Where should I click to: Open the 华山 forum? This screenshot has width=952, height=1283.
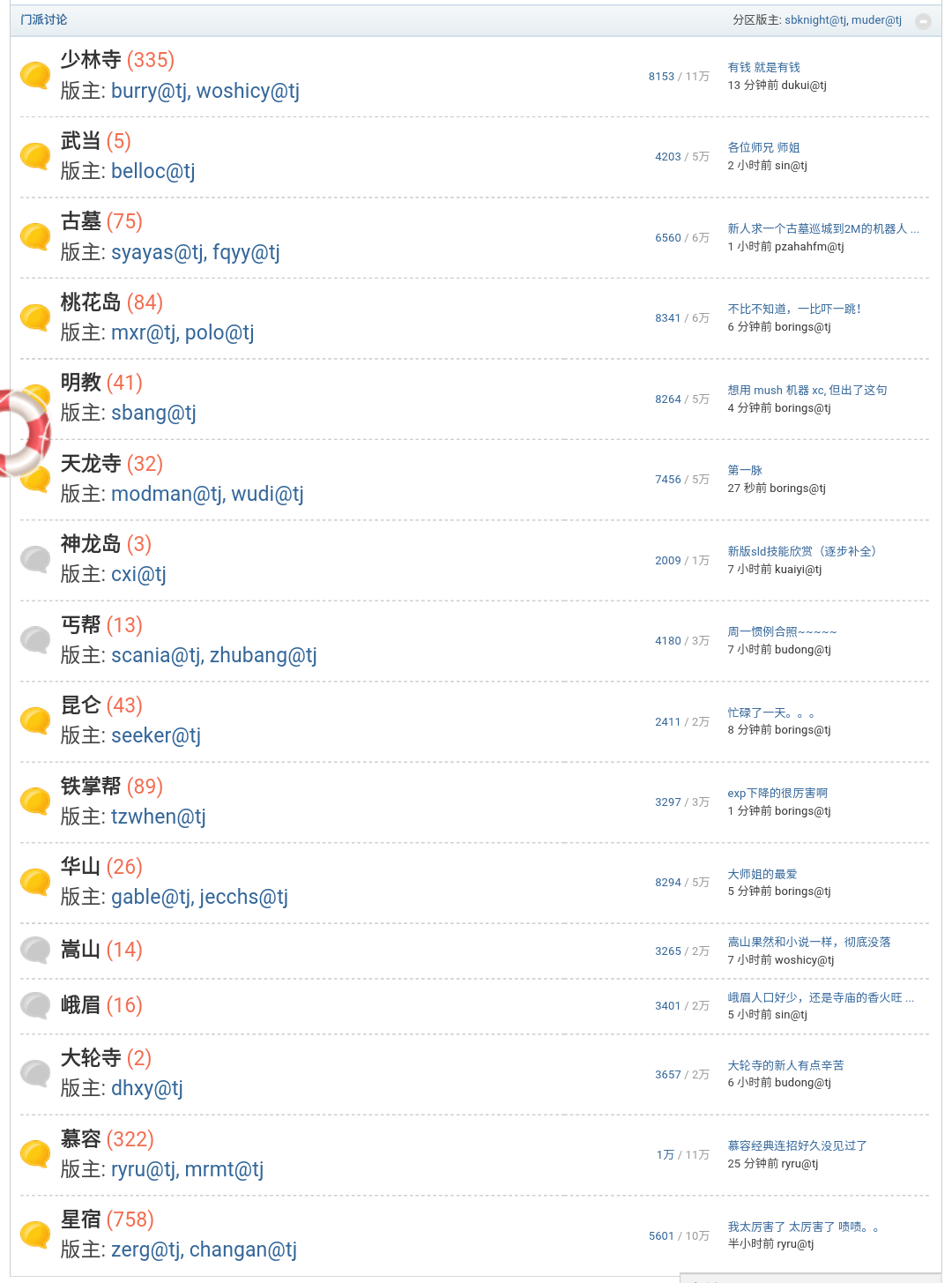tap(80, 867)
